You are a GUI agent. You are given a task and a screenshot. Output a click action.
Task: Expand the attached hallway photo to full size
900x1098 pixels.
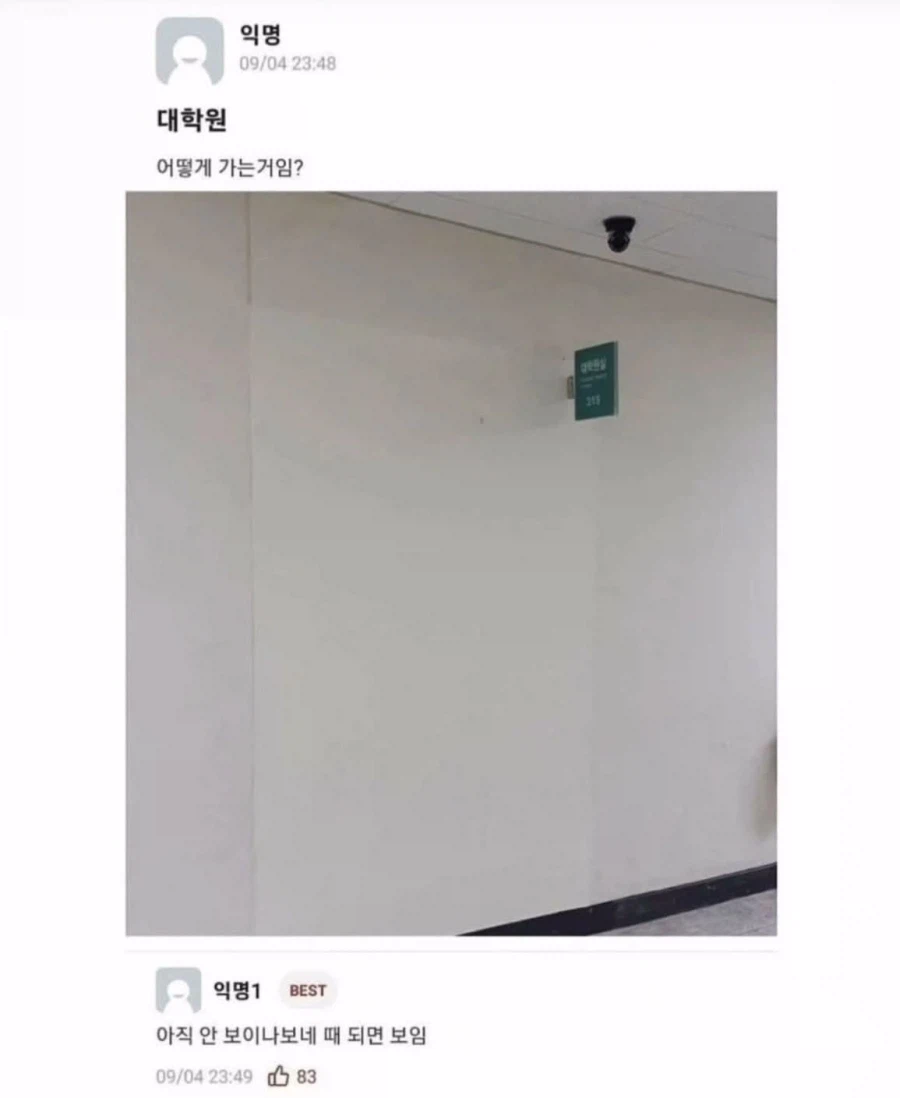[450, 560]
